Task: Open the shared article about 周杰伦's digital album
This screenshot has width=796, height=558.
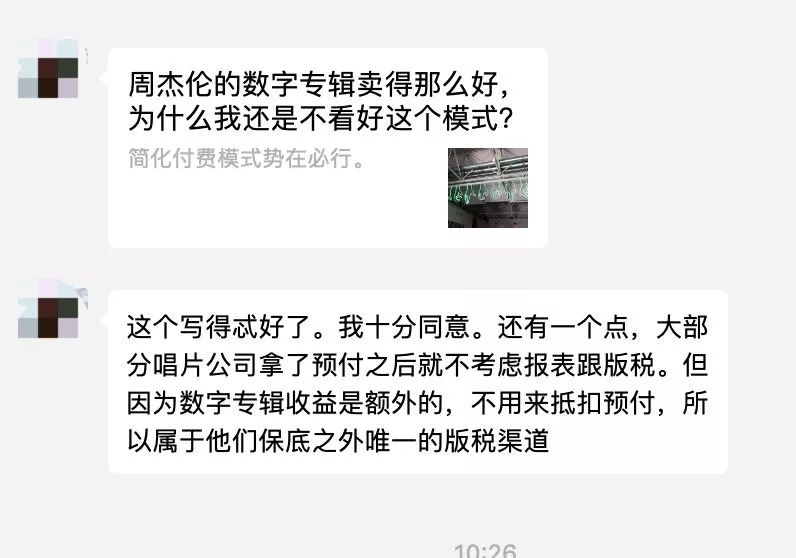Action: click(x=327, y=146)
